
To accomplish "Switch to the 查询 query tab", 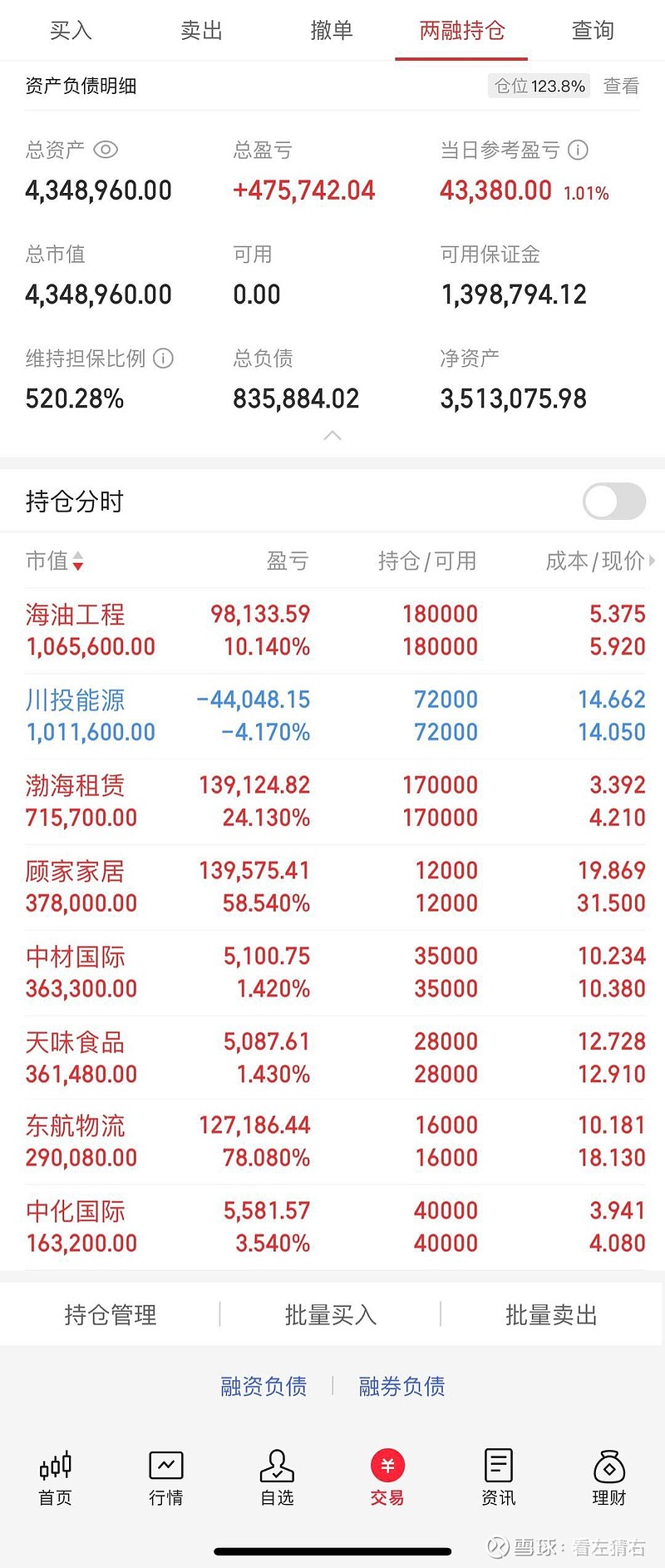I will tap(592, 30).
